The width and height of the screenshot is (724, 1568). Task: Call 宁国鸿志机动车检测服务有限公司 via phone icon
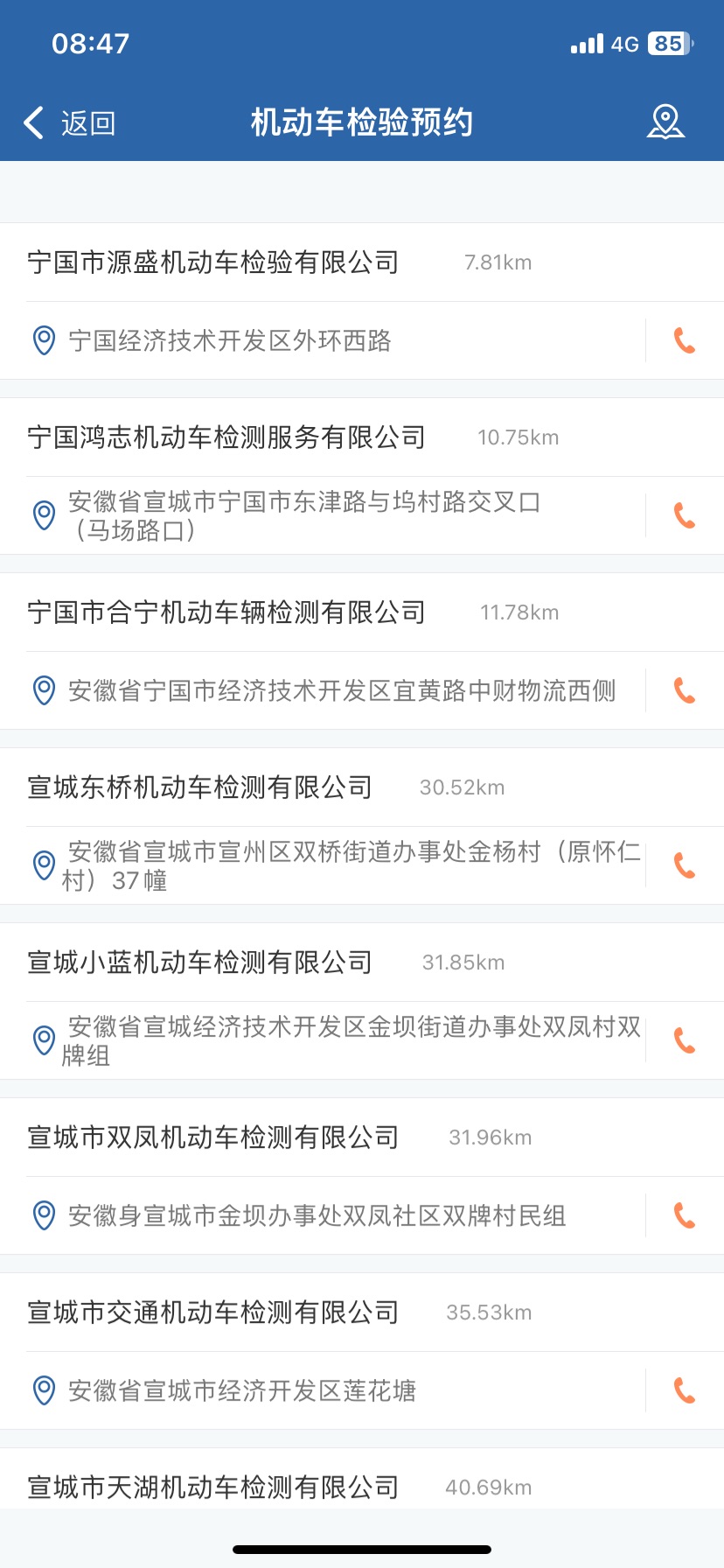(x=685, y=515)
